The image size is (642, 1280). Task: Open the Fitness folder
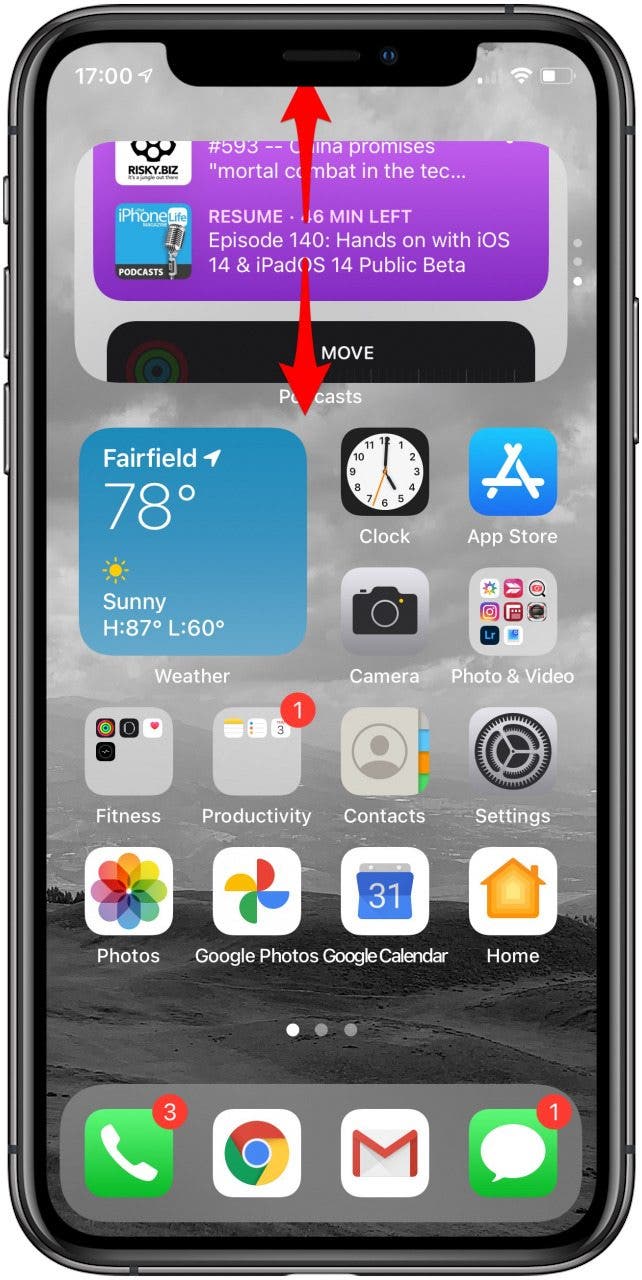pyautogui.click(x=129, y=752)
